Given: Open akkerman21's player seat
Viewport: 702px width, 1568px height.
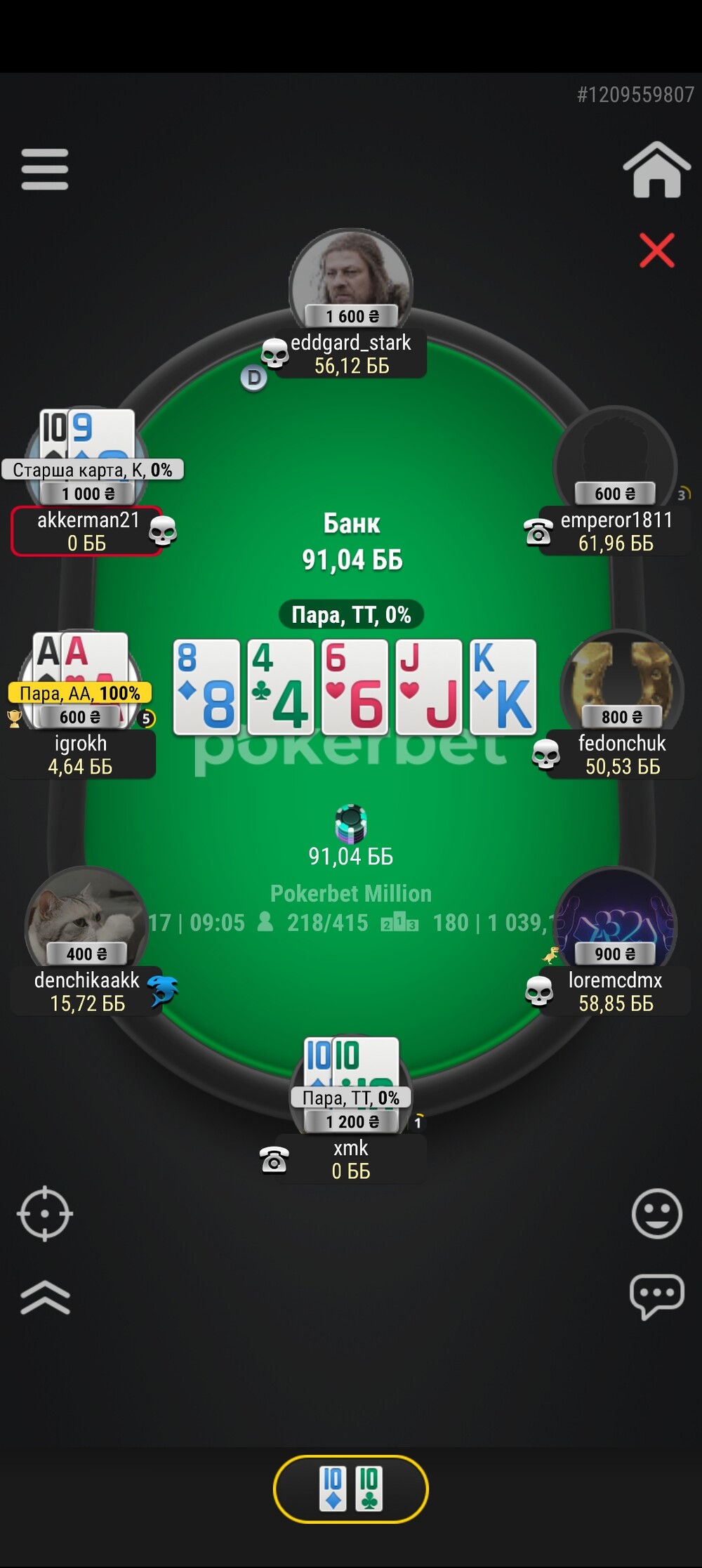Looking at the screenshot, I should click(x=87, y=531).
